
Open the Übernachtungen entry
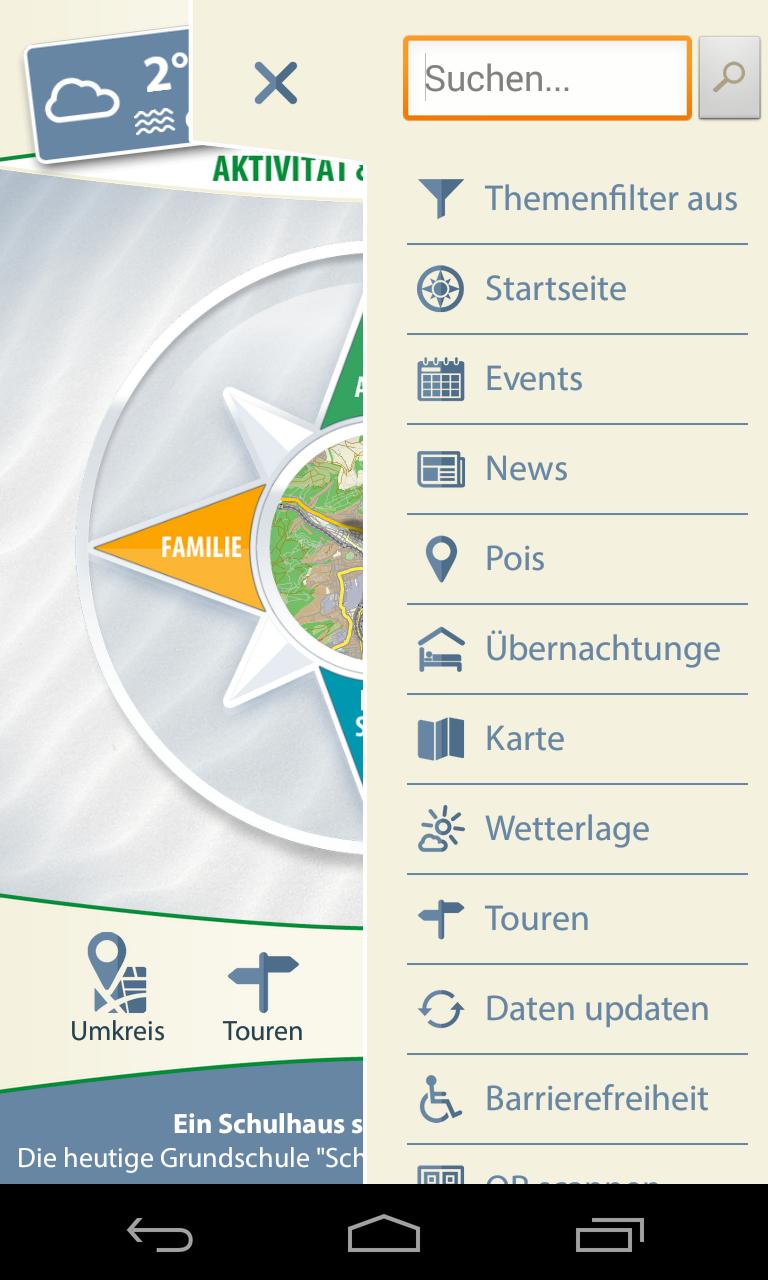coord(577,648)
